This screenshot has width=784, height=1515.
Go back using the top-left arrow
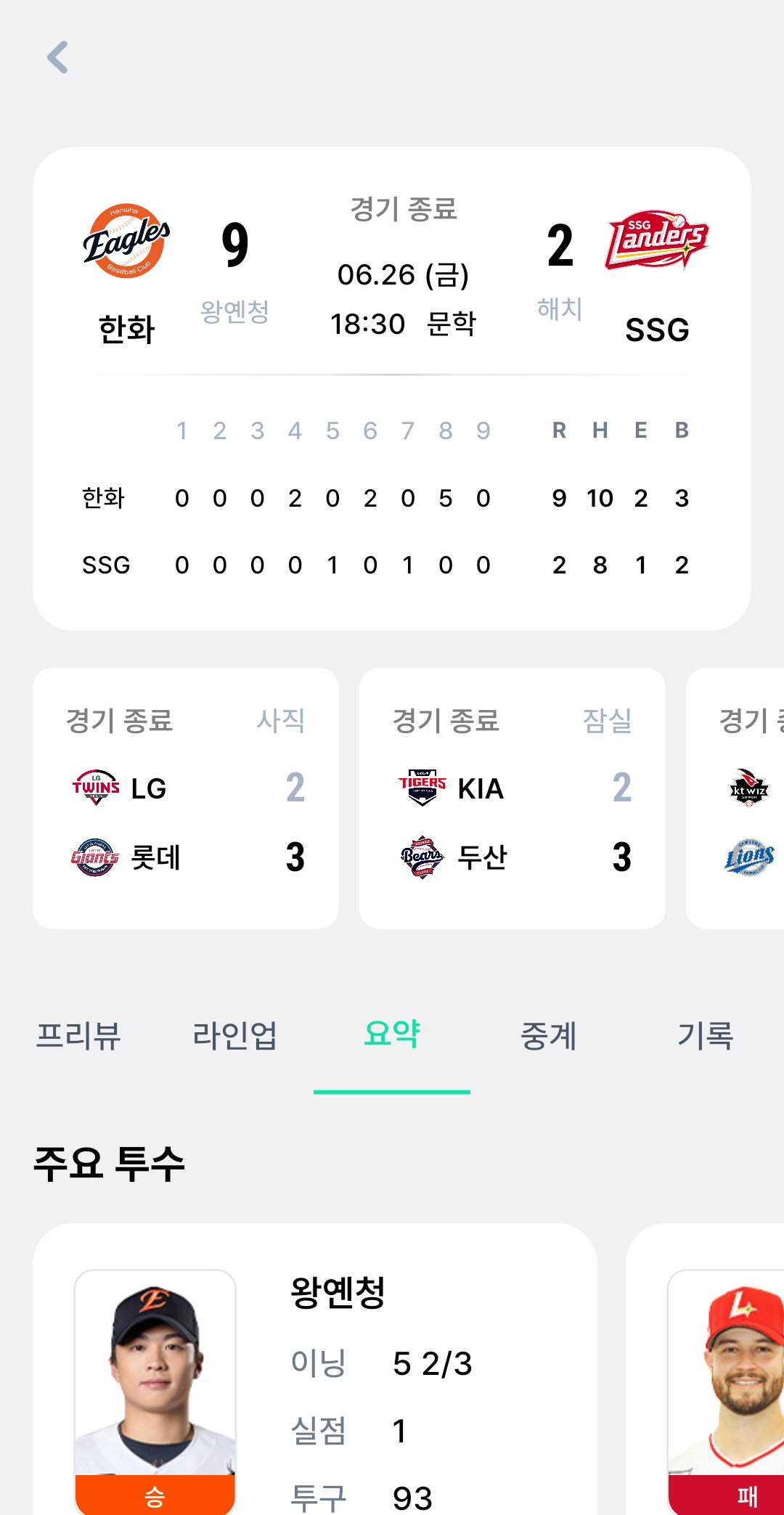coord(57,57)
